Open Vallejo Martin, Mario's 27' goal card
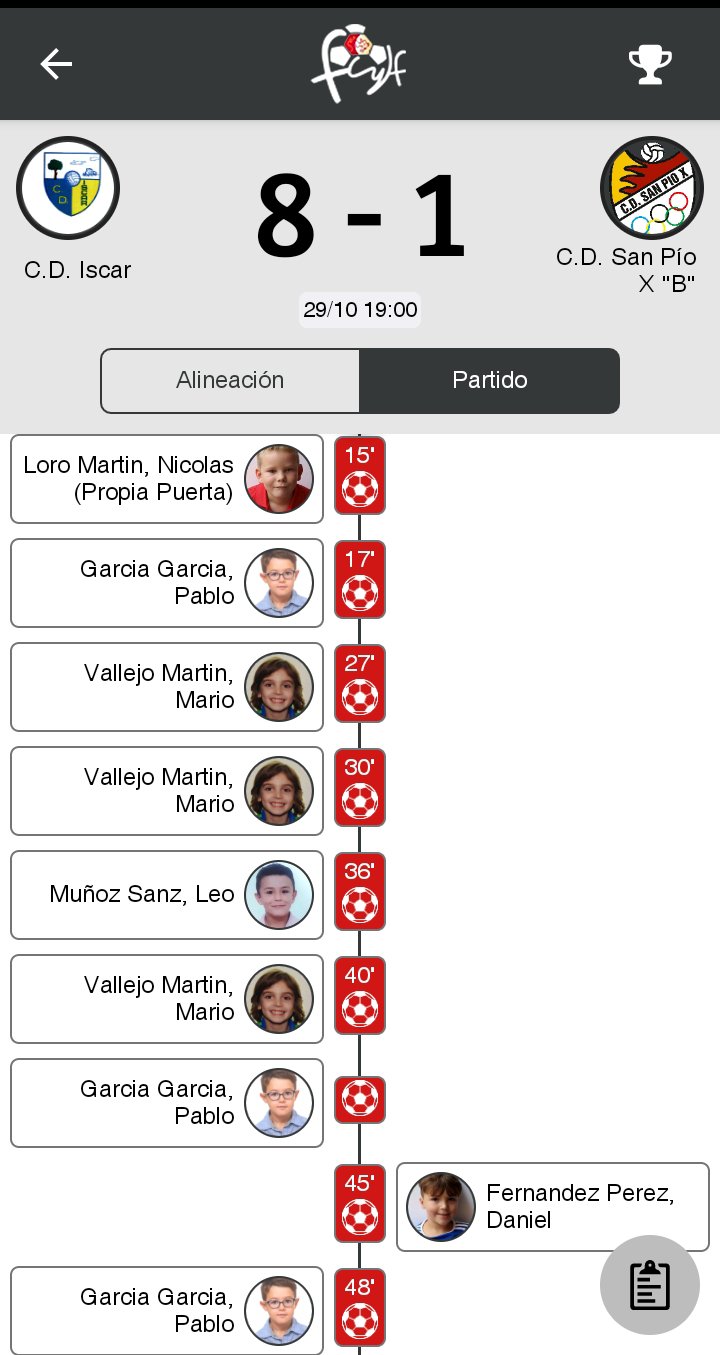This screenshot has width=720, height=1355. (167, 687)
